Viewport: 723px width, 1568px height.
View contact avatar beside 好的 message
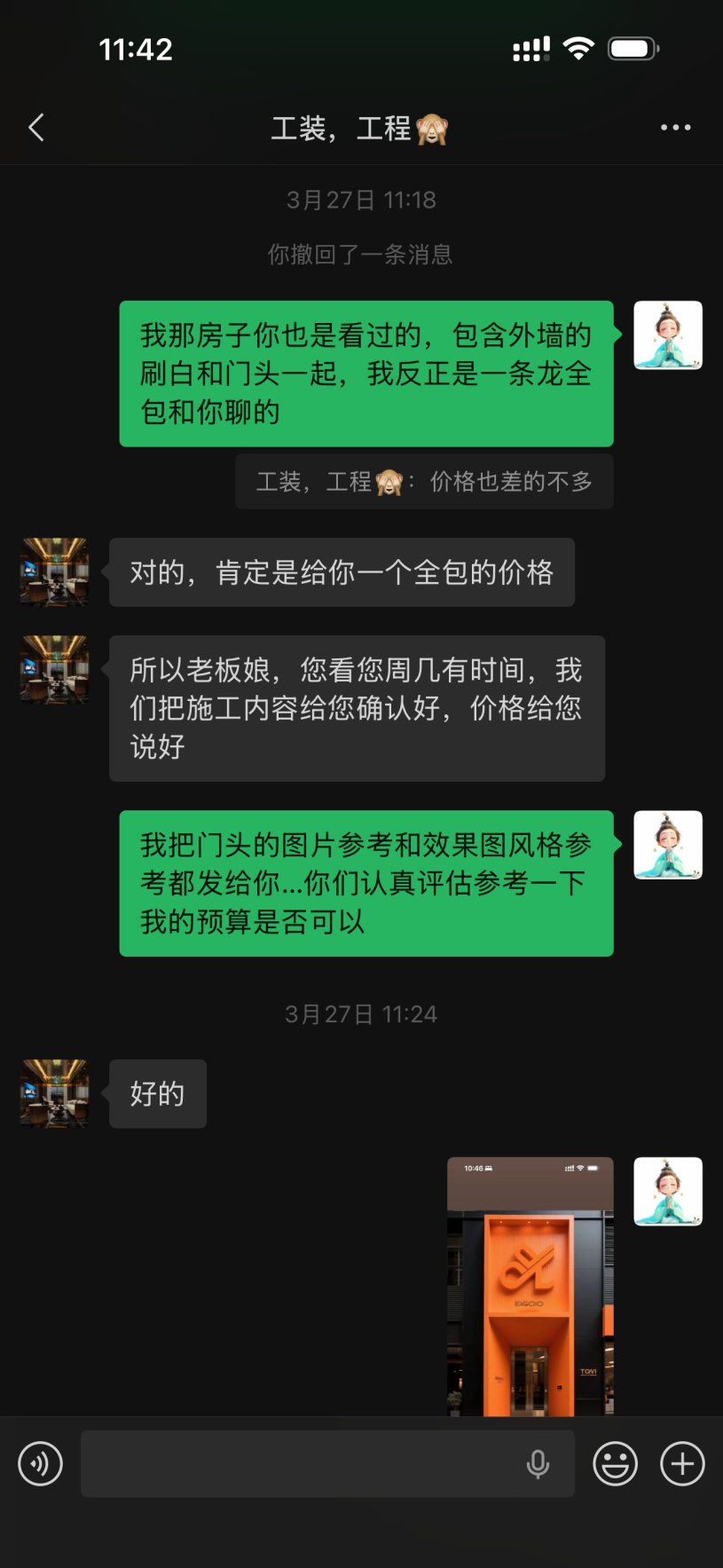coord(55,1093)
